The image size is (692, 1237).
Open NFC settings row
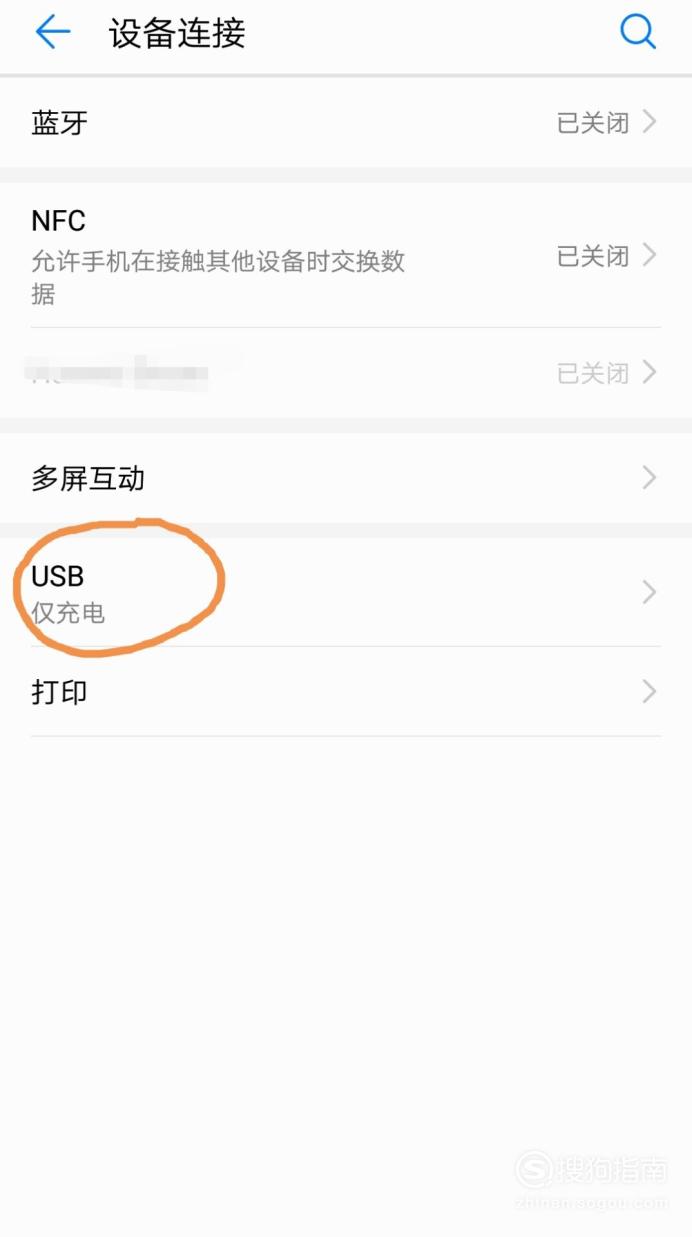click(x=346, y=256)
